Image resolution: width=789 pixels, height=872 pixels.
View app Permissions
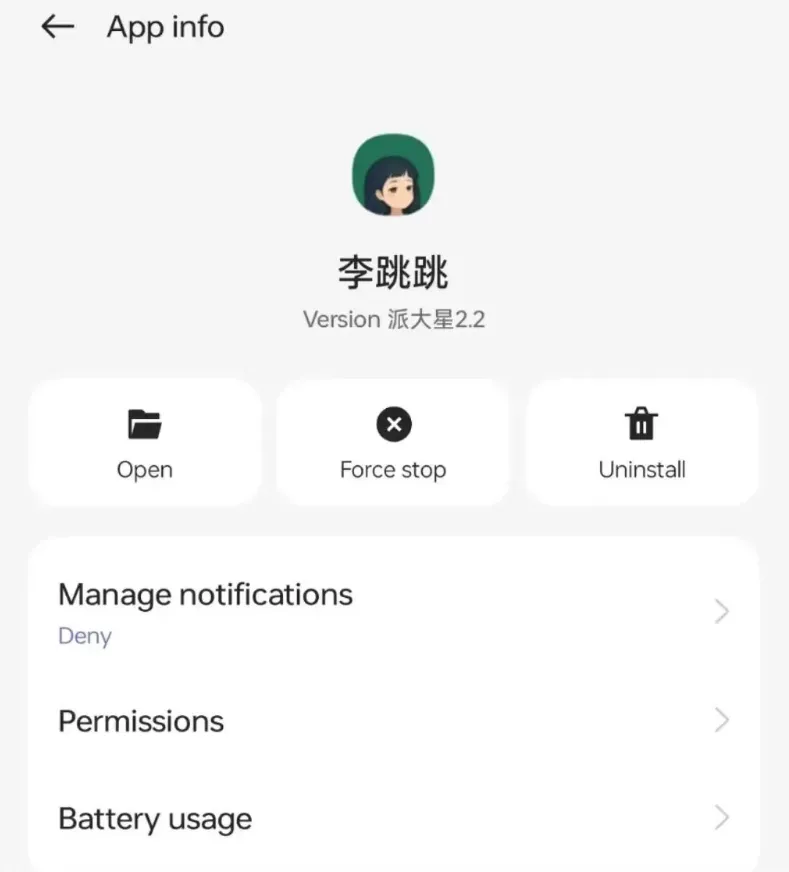(393, 721)
